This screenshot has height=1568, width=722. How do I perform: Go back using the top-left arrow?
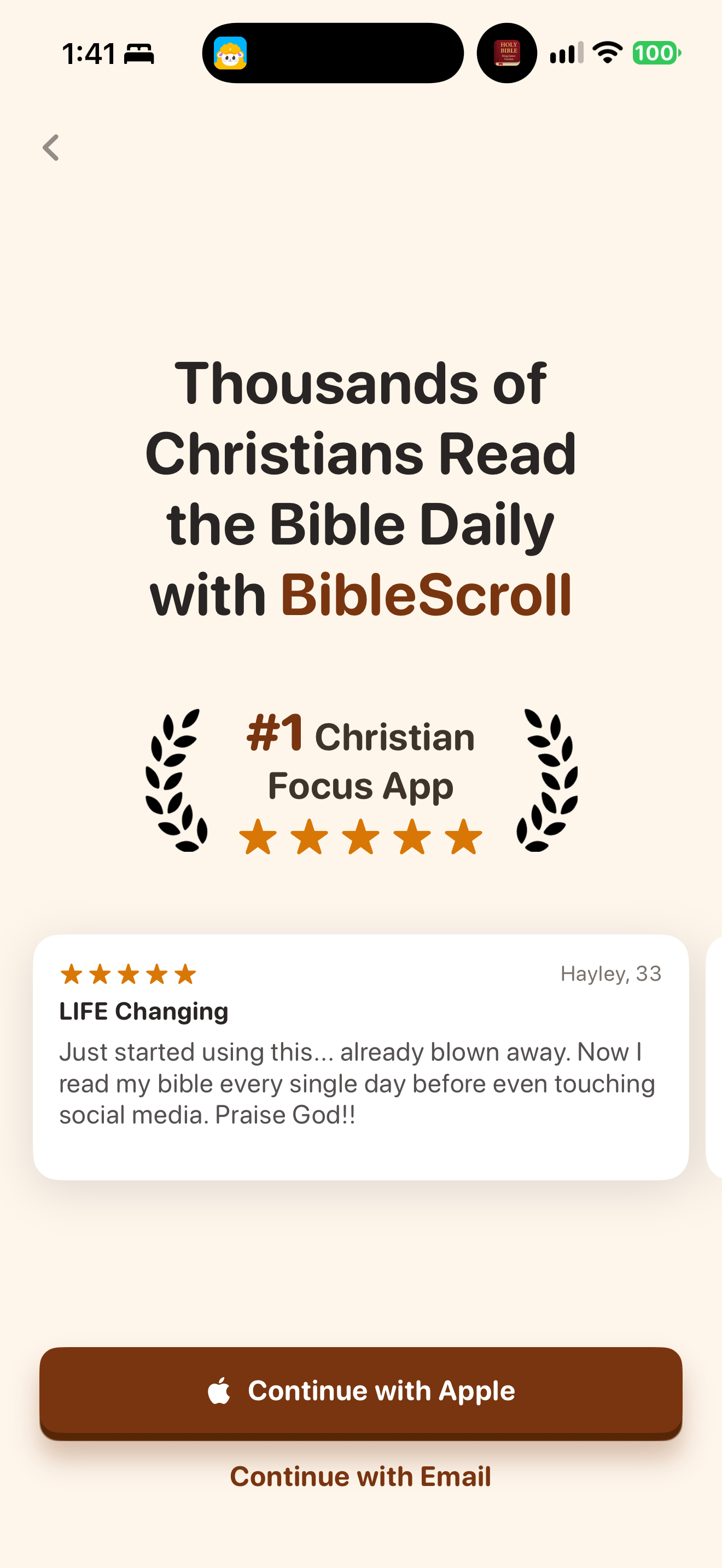(51, 148)
